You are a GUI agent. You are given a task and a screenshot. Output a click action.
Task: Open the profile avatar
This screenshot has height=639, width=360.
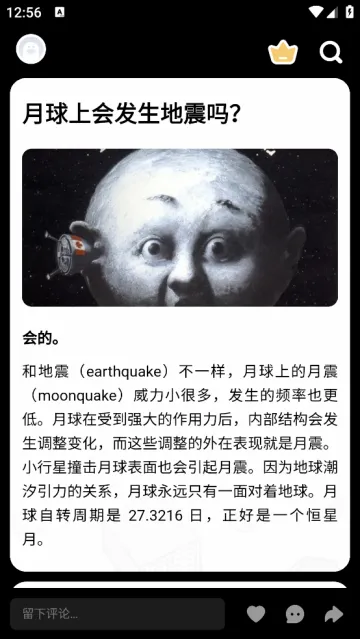(31, 49)
